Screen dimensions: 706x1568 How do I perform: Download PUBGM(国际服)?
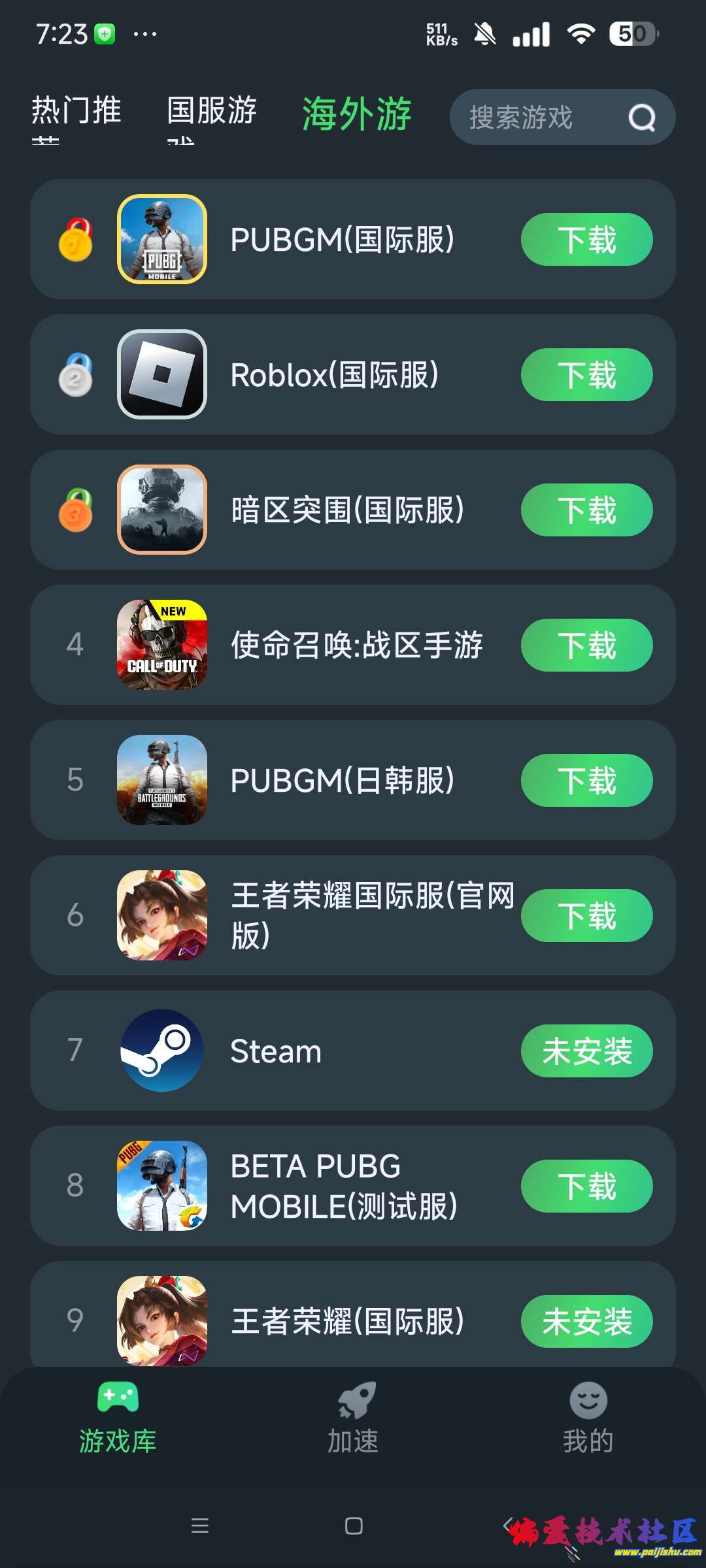point(586,240)
